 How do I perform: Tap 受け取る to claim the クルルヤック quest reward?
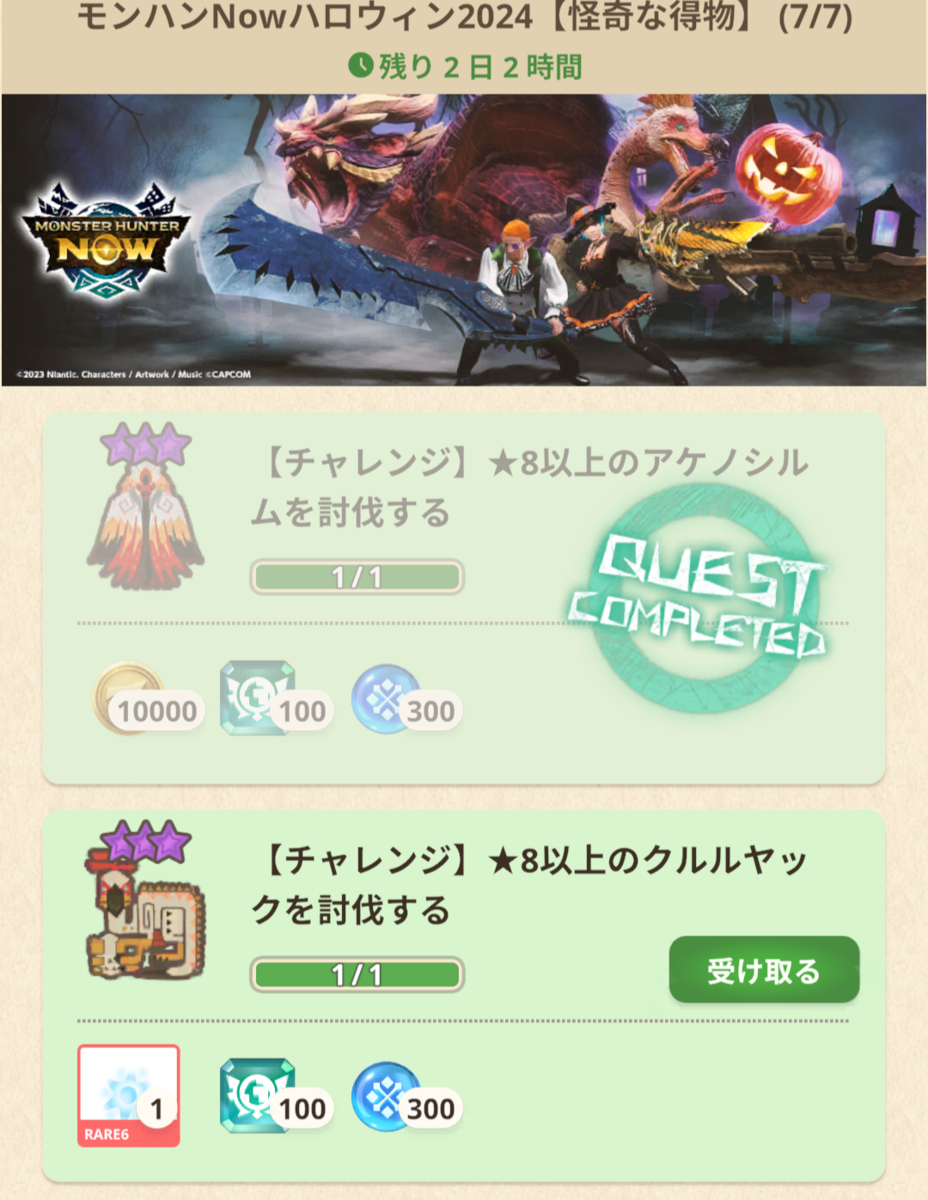coord(764,969)
